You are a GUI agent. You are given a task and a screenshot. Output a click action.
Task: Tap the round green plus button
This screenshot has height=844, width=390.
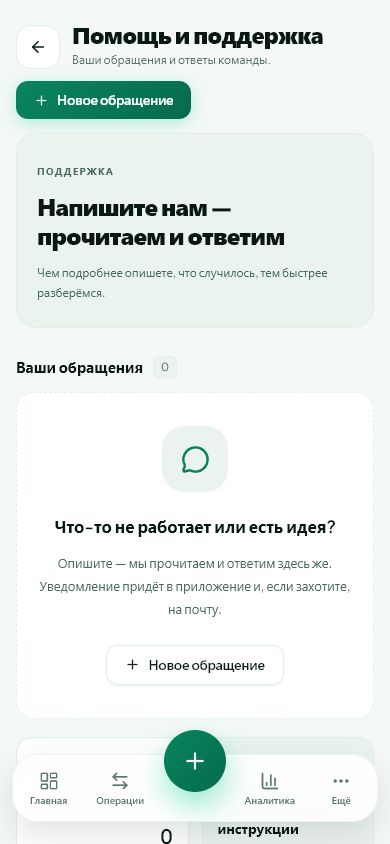coord(195,761)
